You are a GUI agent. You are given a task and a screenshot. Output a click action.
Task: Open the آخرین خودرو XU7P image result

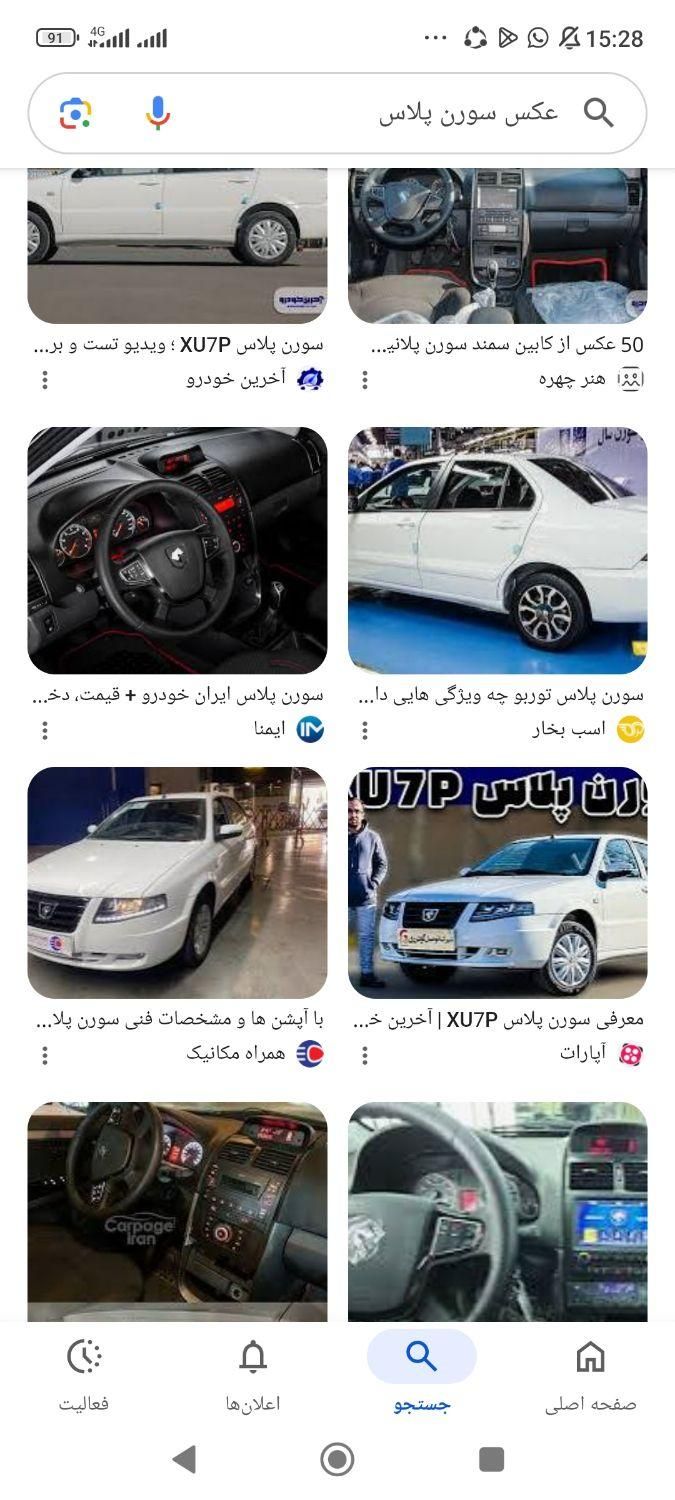point(177,245)
